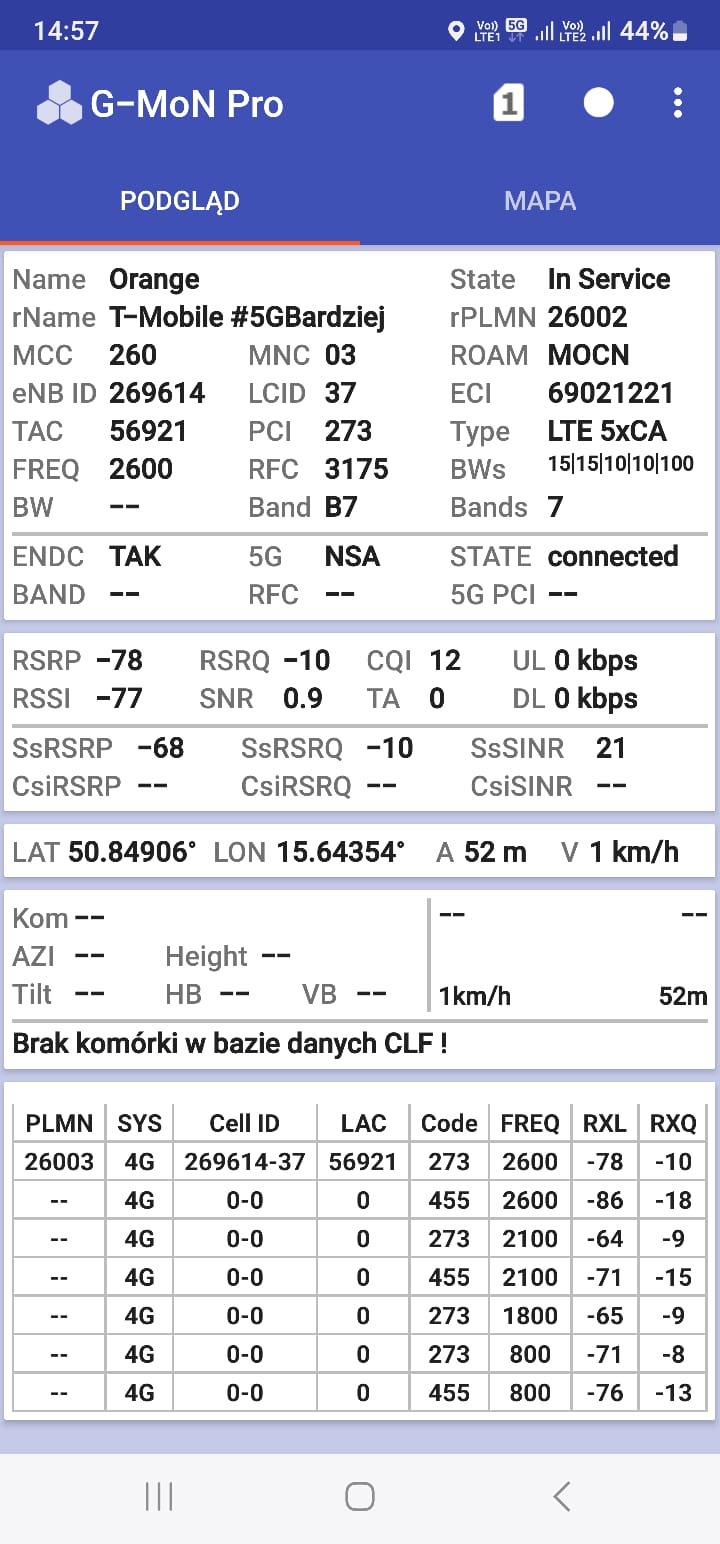
Task: Open the overflow menu
Action: tap(678, 103)
